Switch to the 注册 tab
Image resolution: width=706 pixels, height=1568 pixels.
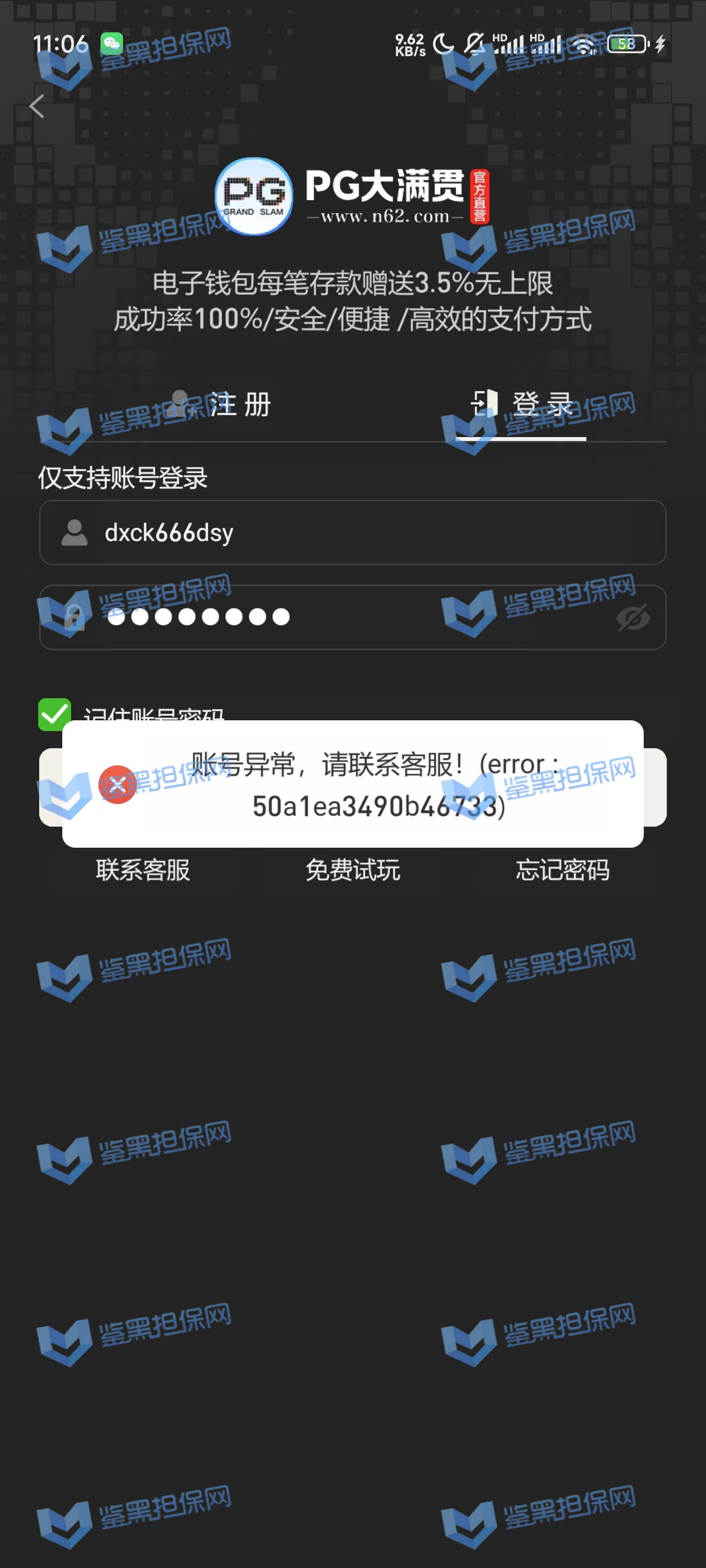(222, 405)
